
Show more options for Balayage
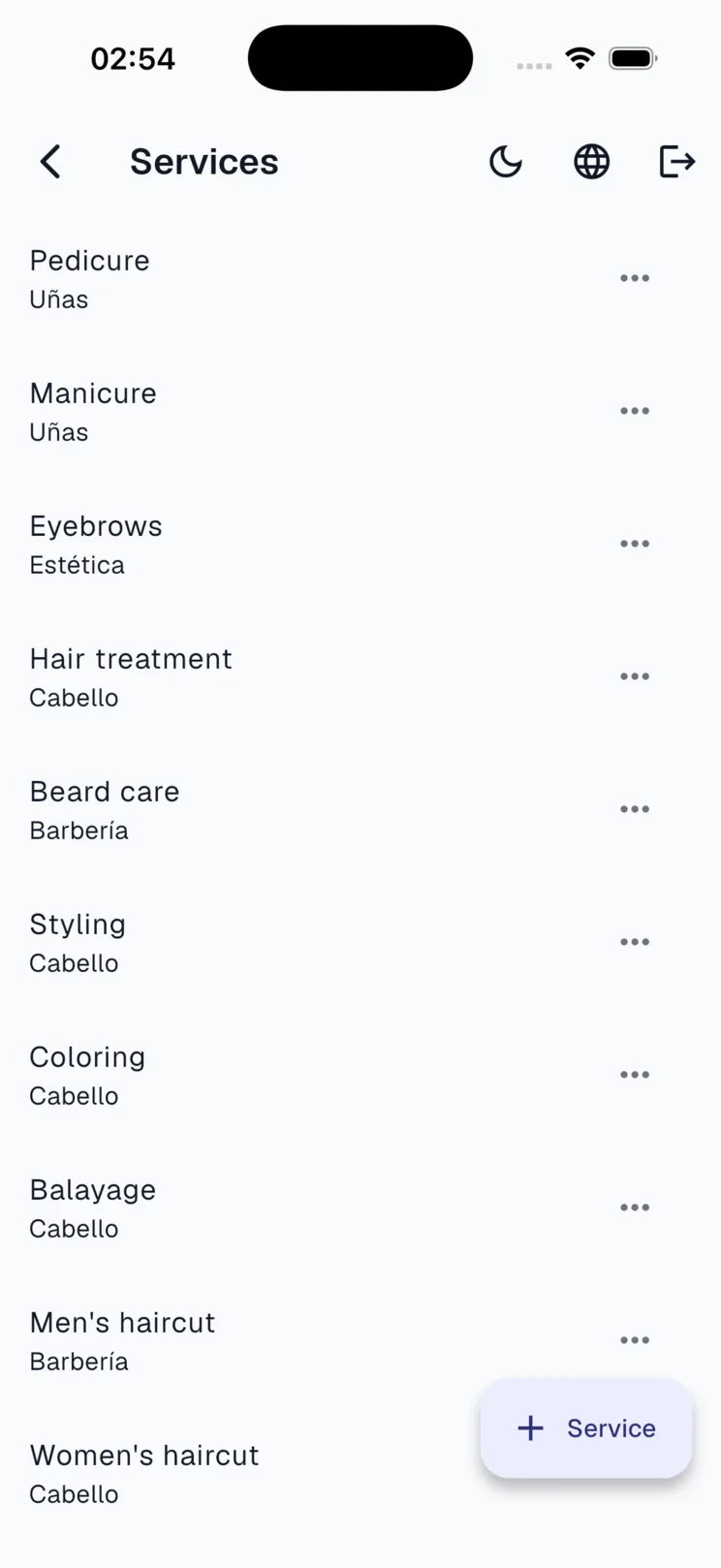point(635,1207)
